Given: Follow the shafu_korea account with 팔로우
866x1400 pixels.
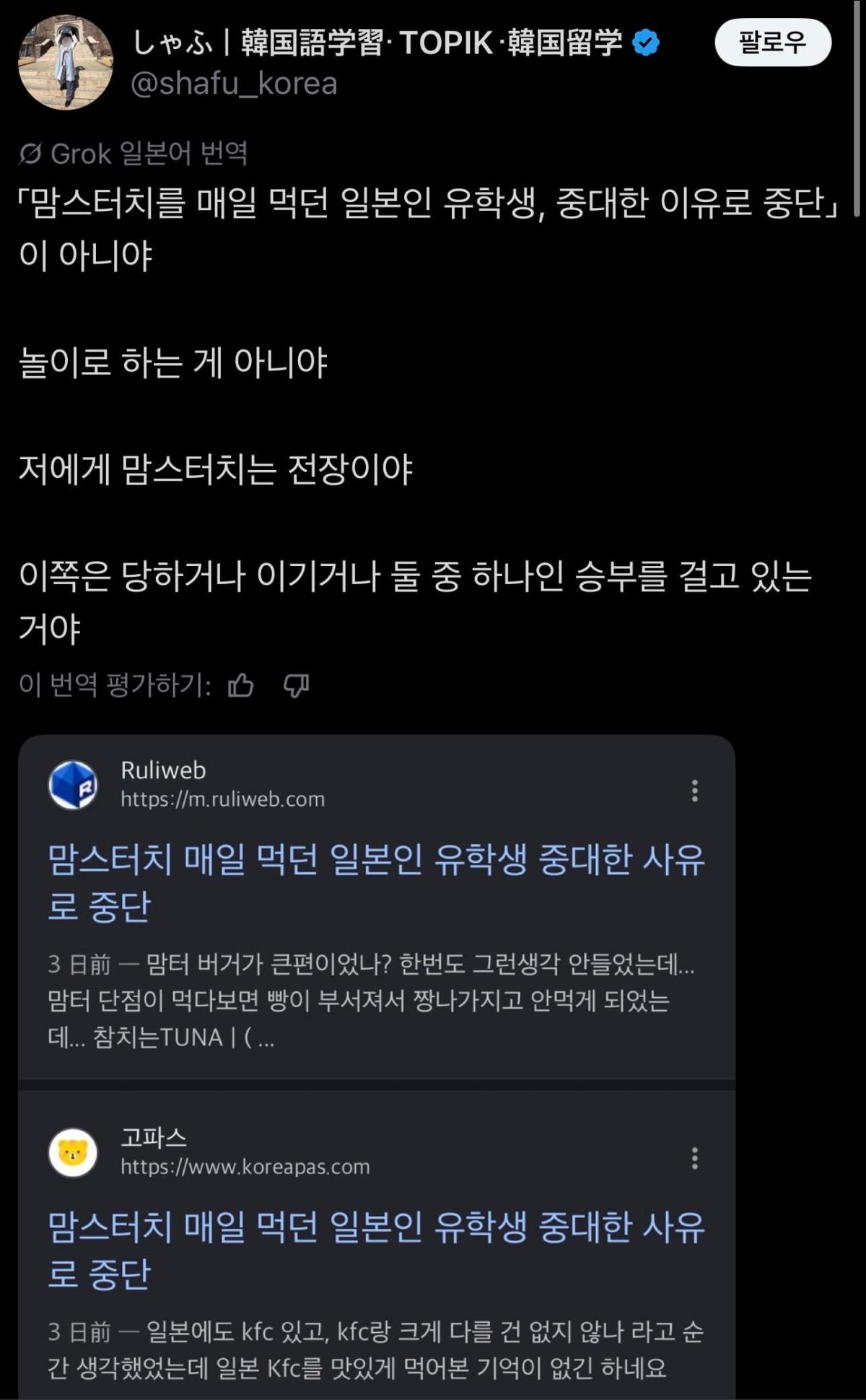Looking at the screenshot, I should (773, 43).
